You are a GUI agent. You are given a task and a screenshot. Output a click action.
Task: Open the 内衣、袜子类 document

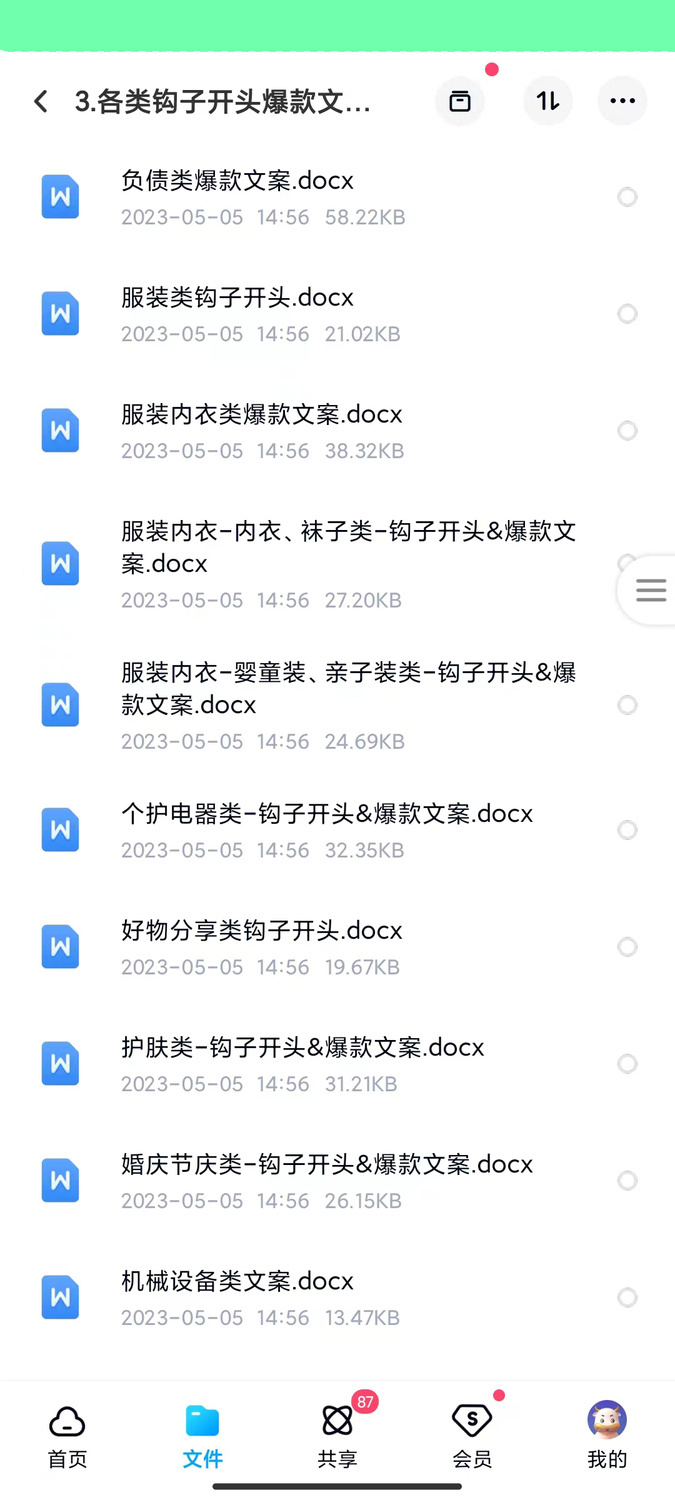coord(348,547)
